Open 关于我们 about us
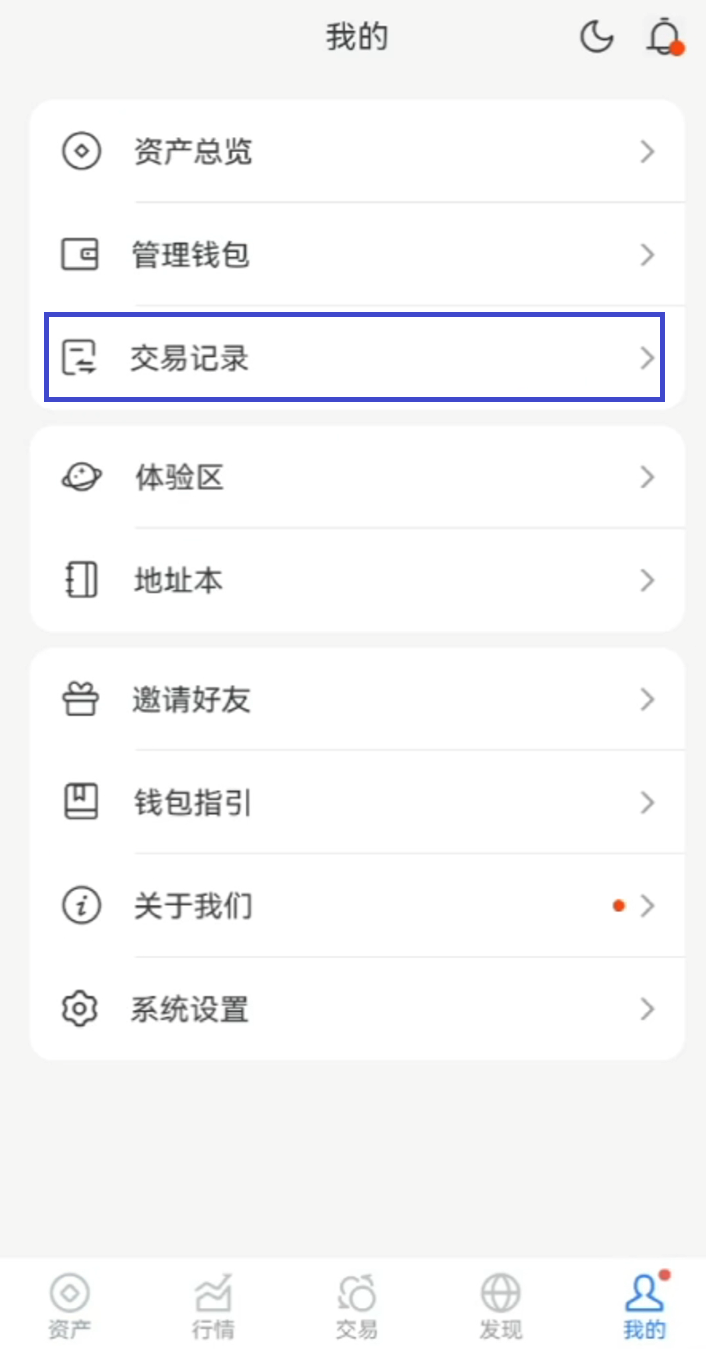This screenshot has width=706, height=1349. click(x=357, y=906)
